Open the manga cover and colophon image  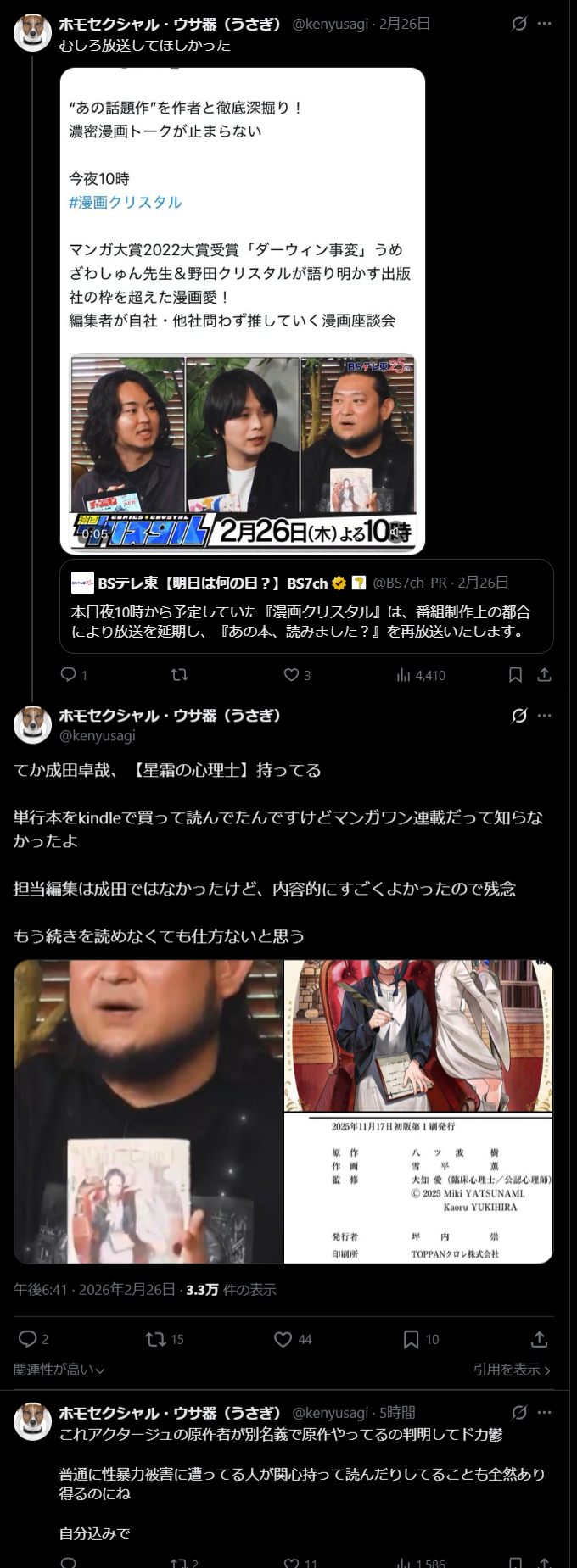pyautogui.click(x=418, y=1111)
